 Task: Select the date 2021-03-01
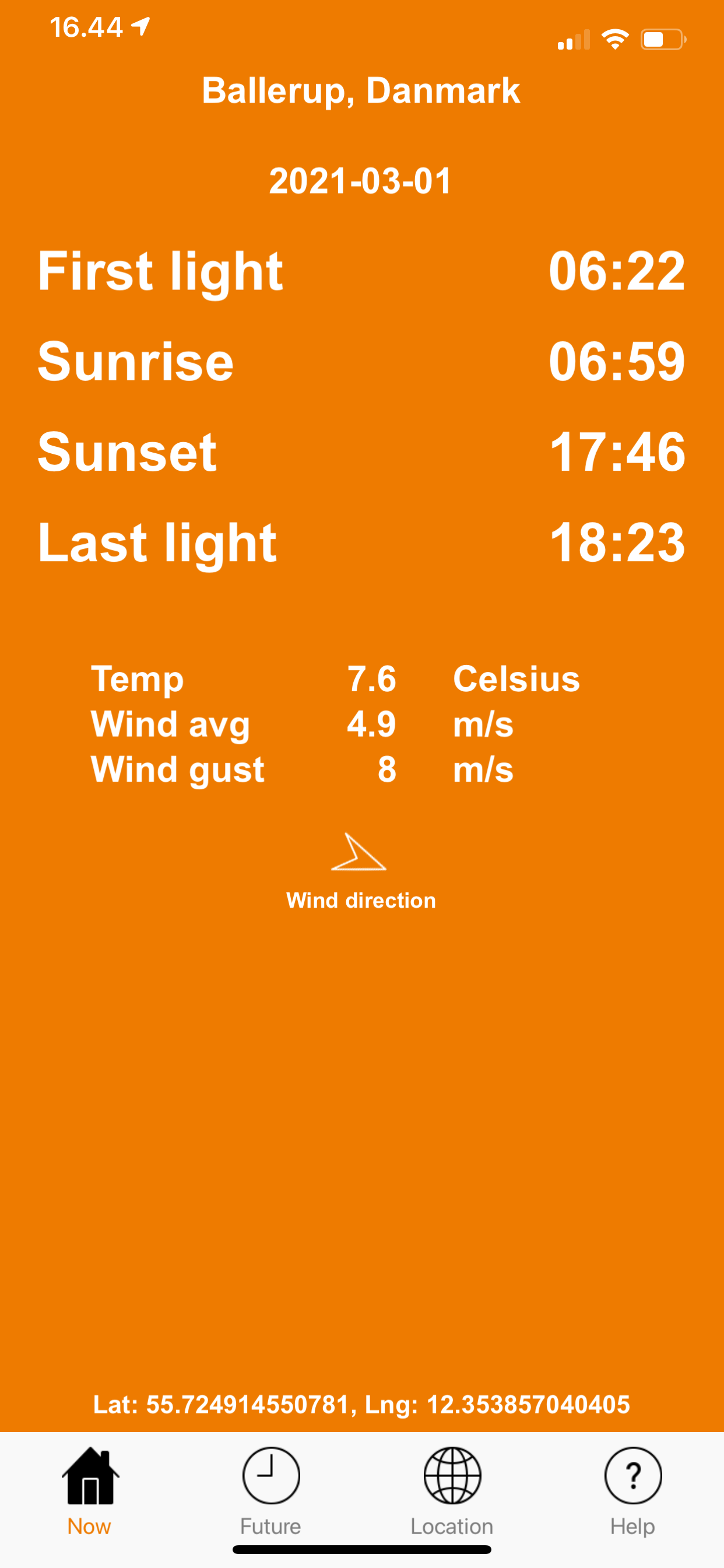(361, 180)
